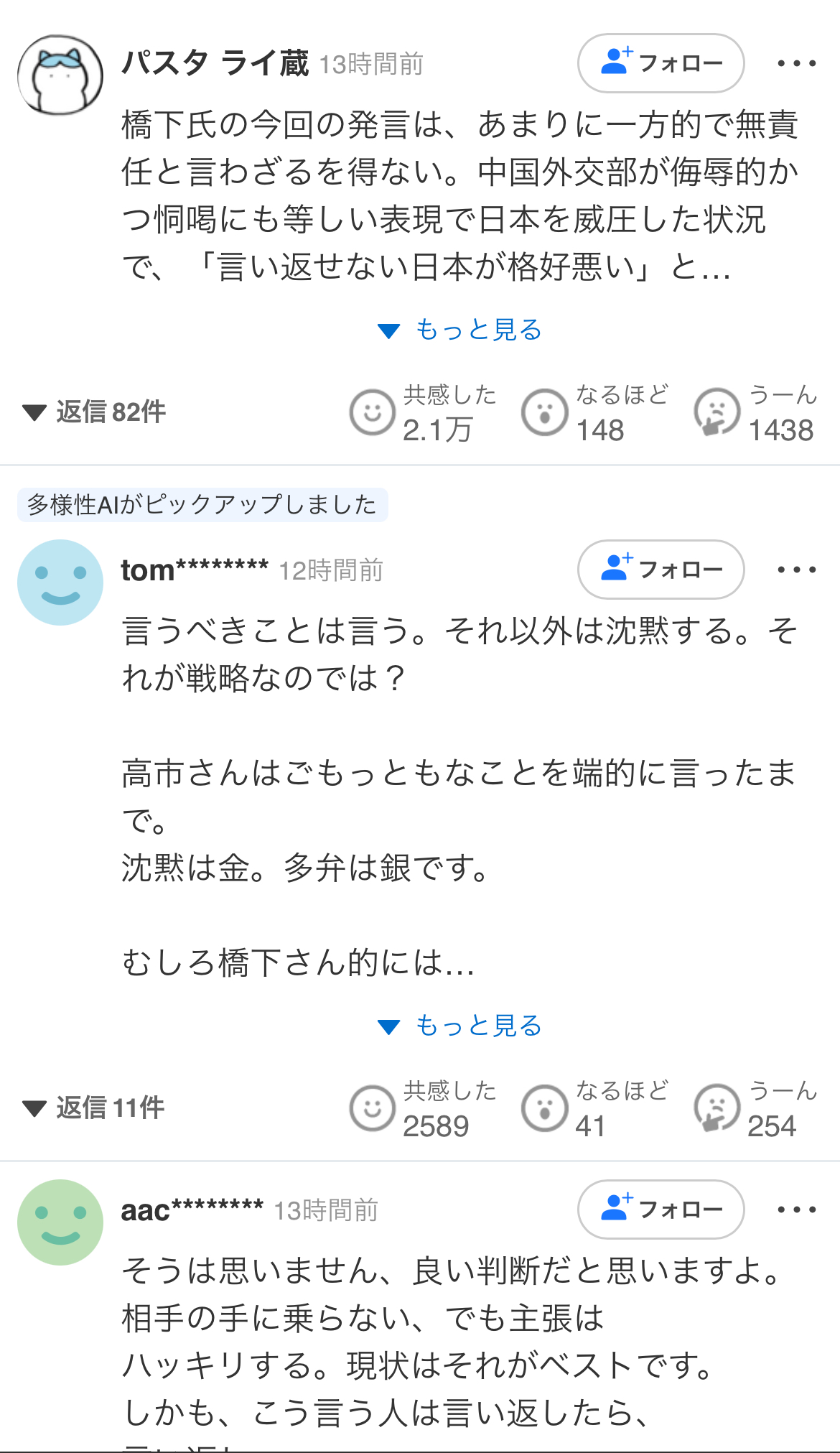Image resolution: width=840 pixels, height=1453 pixels.
Task: Open tom********'s profile avatar
Action: click(60, 582)
